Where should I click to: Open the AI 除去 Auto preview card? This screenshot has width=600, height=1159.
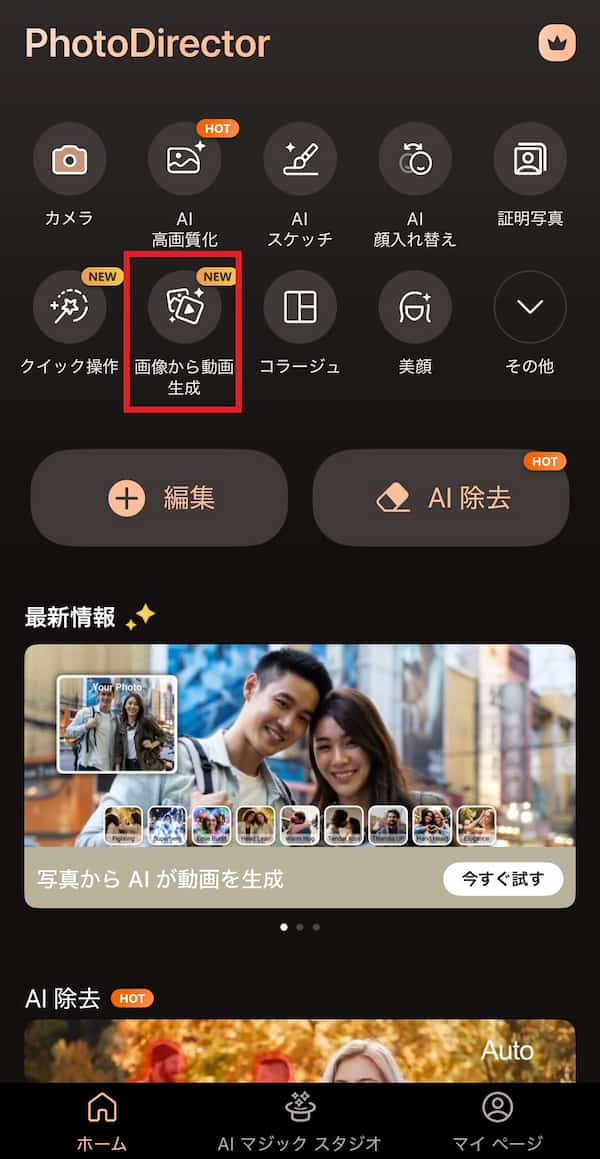(x=300, y=1050)
